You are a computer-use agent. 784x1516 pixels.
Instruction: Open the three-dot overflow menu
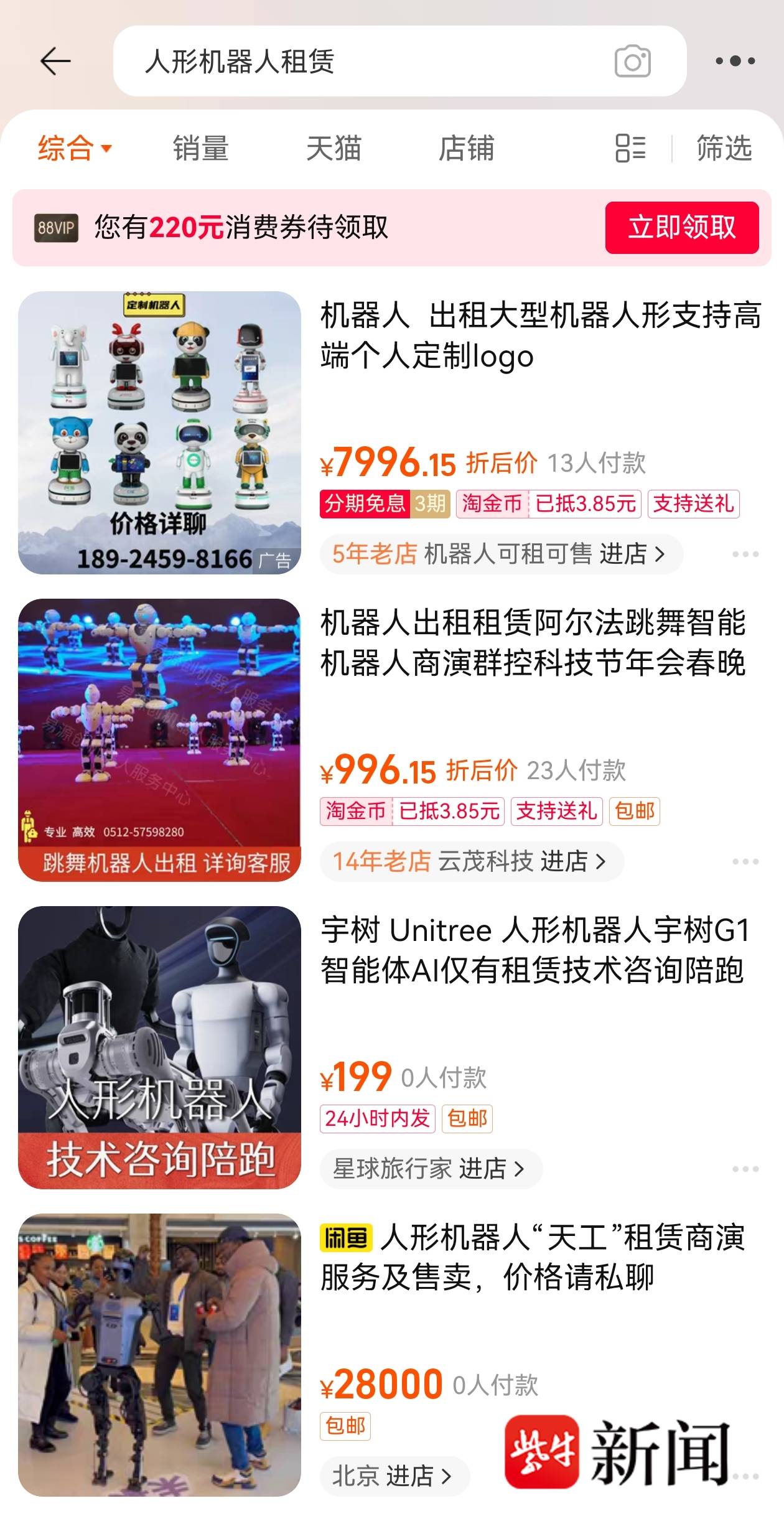point(735,61)
